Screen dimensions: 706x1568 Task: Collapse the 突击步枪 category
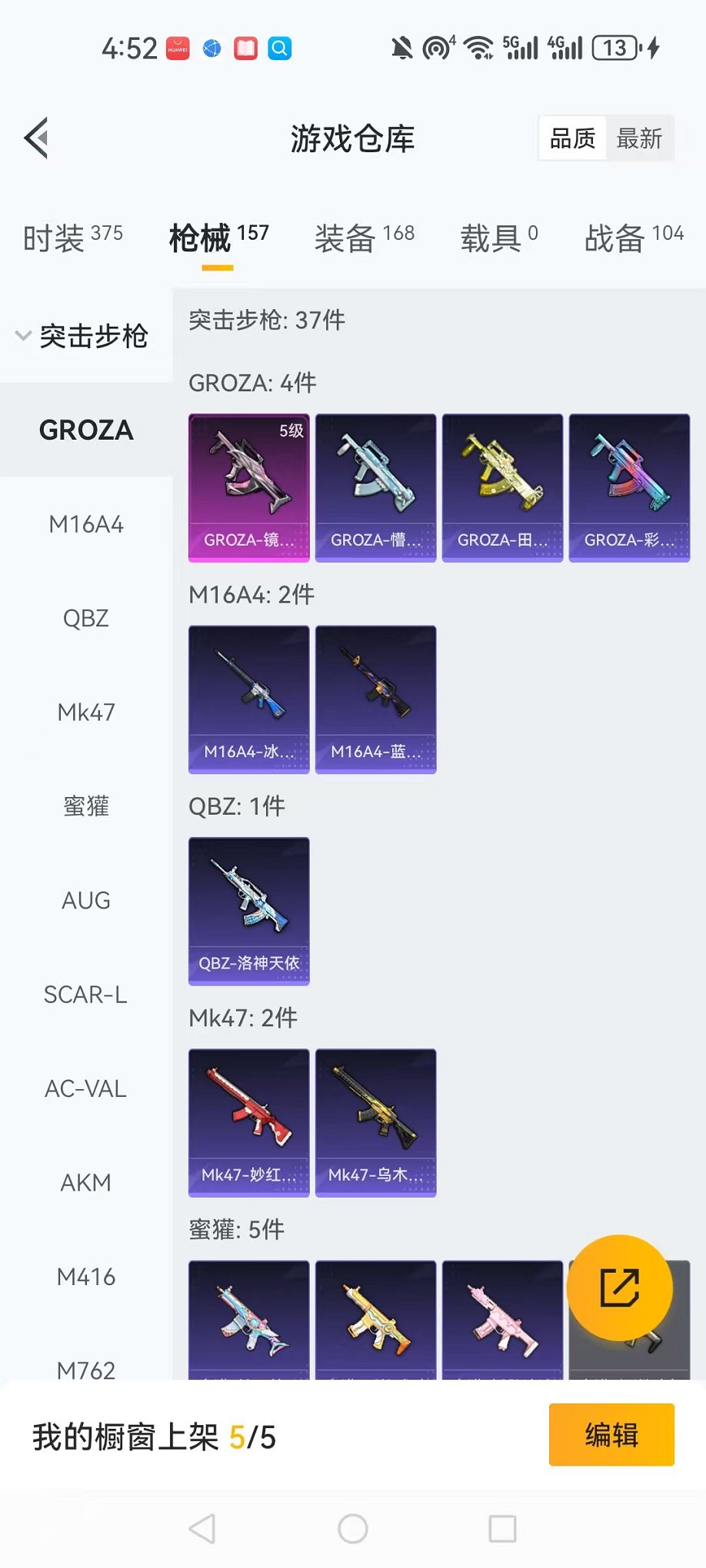83,336
